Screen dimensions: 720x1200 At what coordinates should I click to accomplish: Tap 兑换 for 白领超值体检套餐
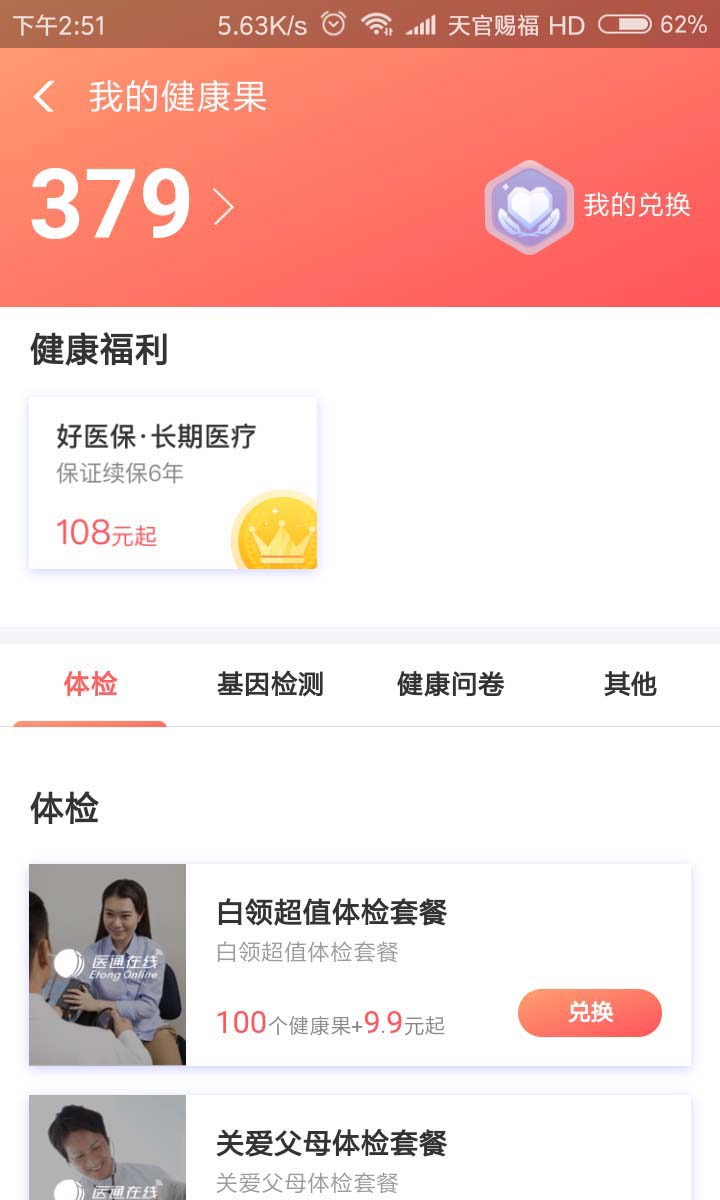(589, 1012)
